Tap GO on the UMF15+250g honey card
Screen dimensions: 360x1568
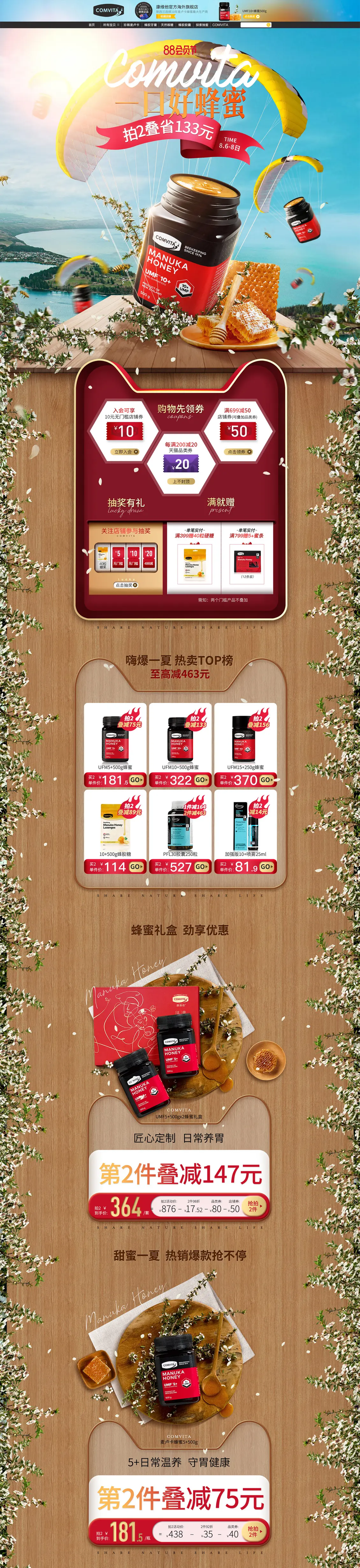(x=266, y=780)
